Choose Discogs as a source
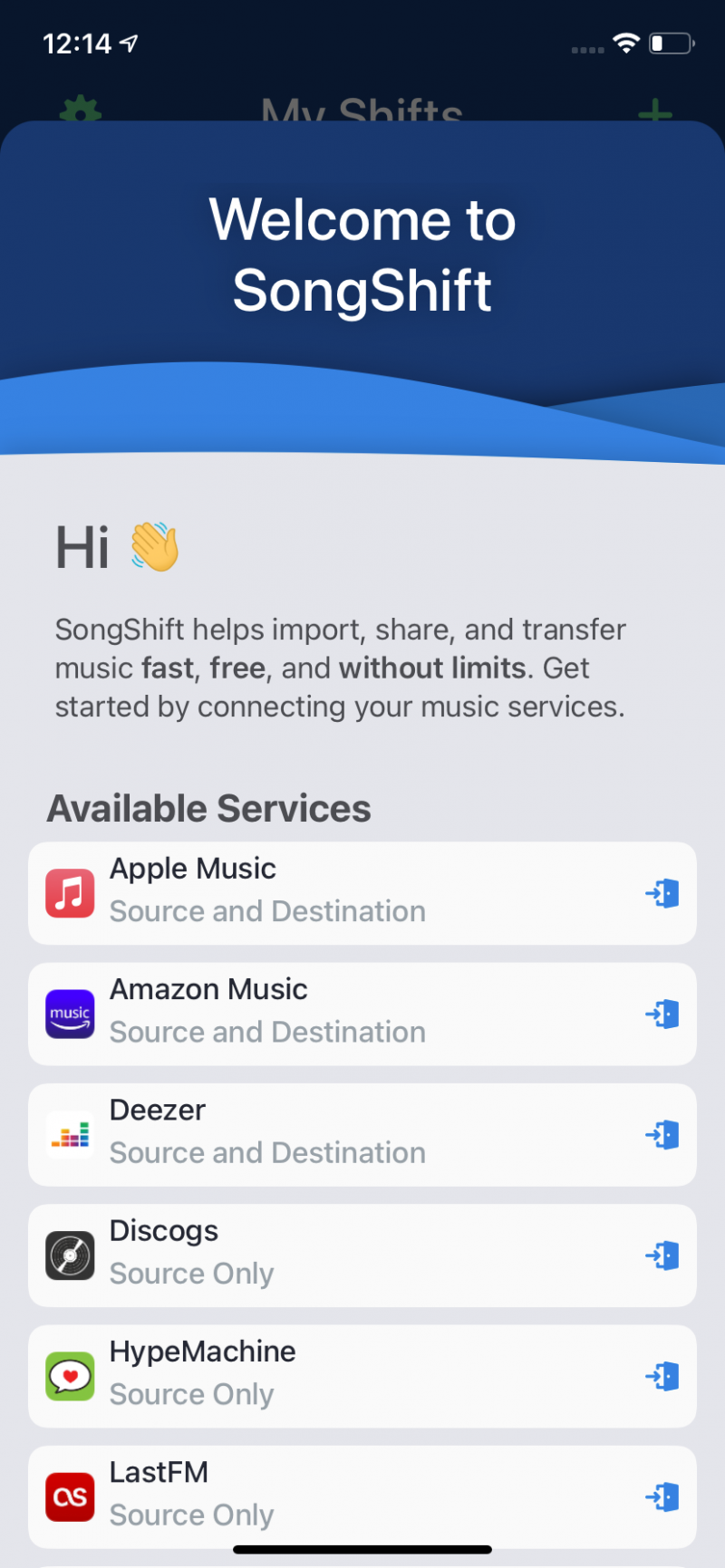Screen dimensions: 725x1568 [362, 1255]
